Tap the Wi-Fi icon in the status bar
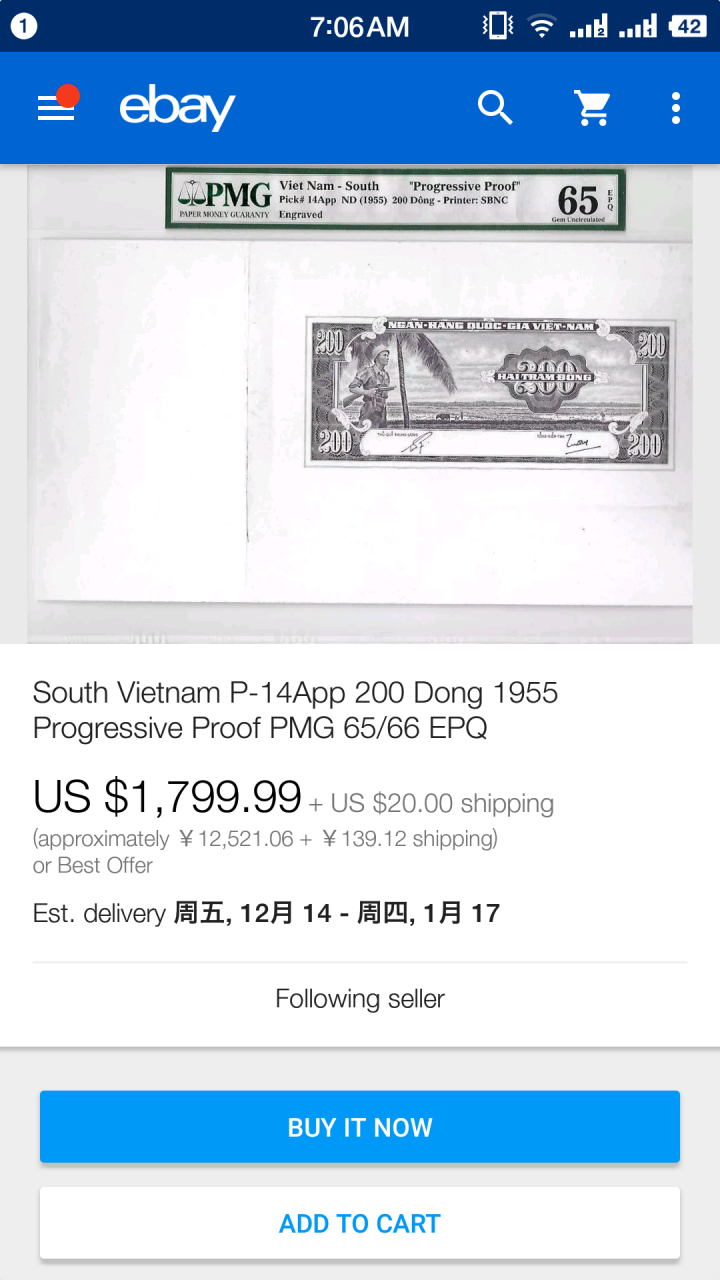 (x=541, y=26)
